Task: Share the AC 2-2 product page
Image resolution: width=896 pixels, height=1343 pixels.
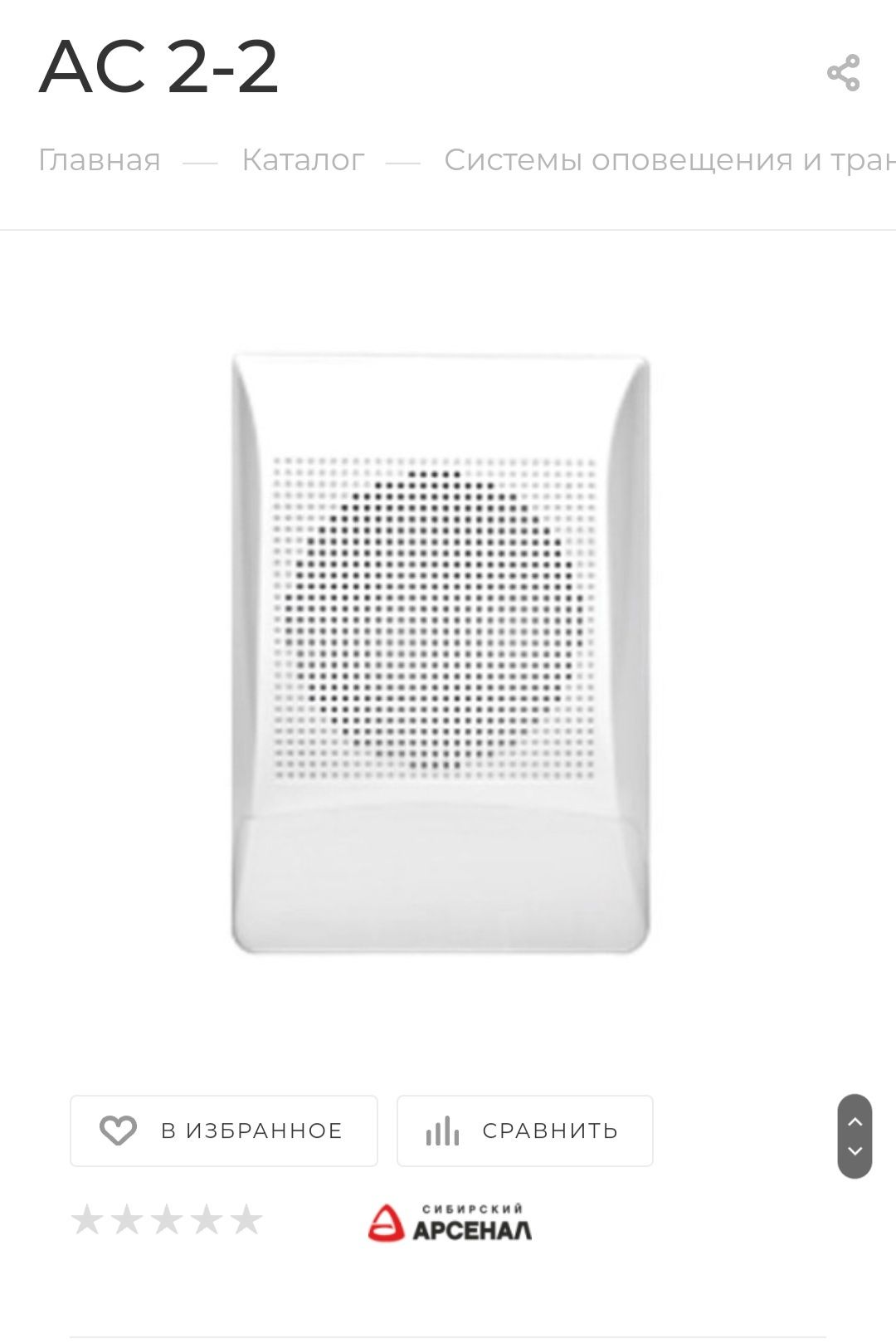Action: click(843, 73)
